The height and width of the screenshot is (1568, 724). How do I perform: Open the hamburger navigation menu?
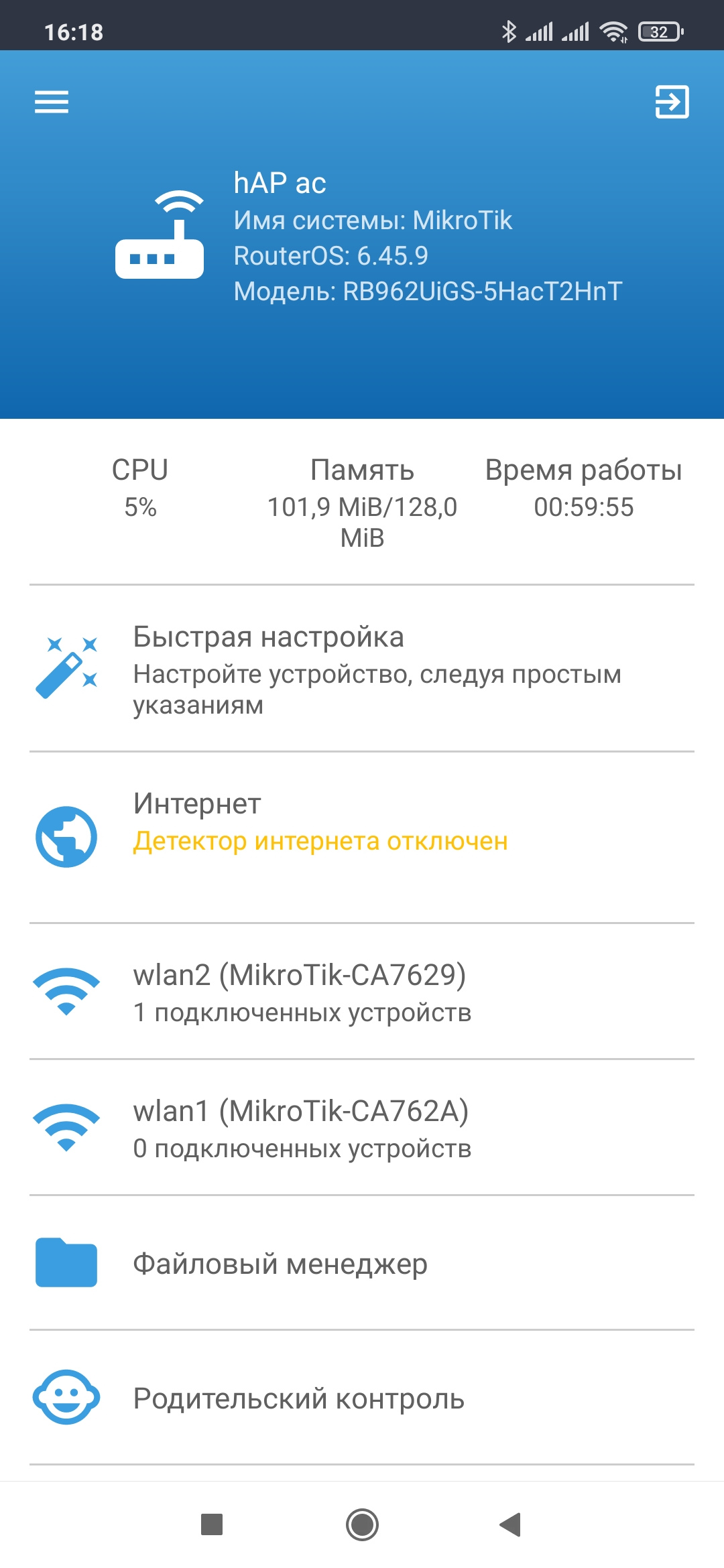tap(52, 102)
